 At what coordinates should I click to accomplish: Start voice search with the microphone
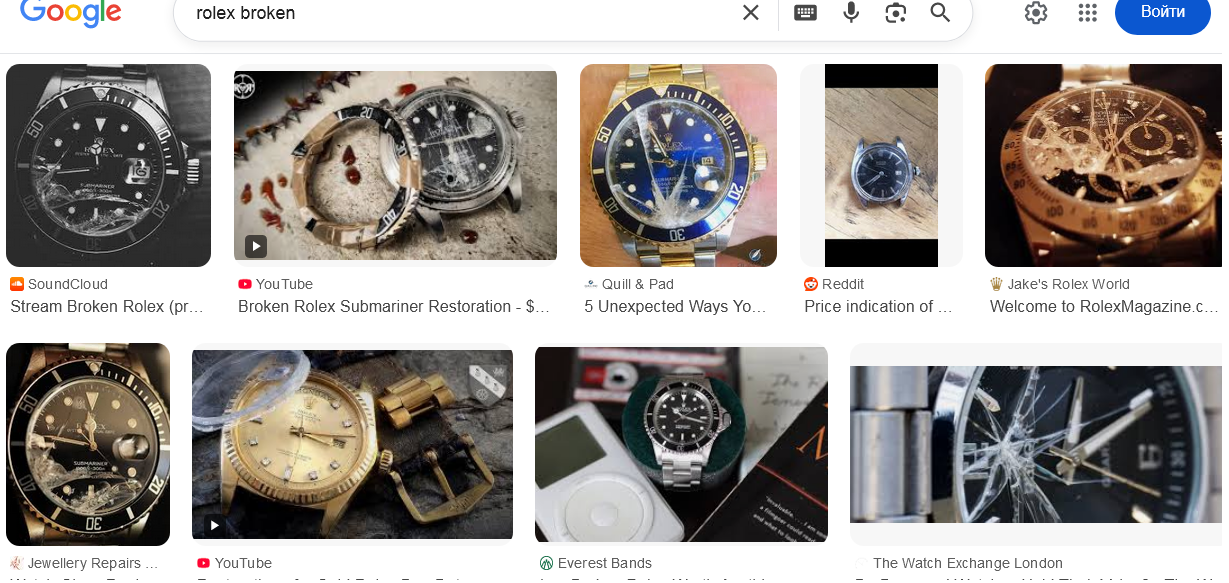(851, 13)
